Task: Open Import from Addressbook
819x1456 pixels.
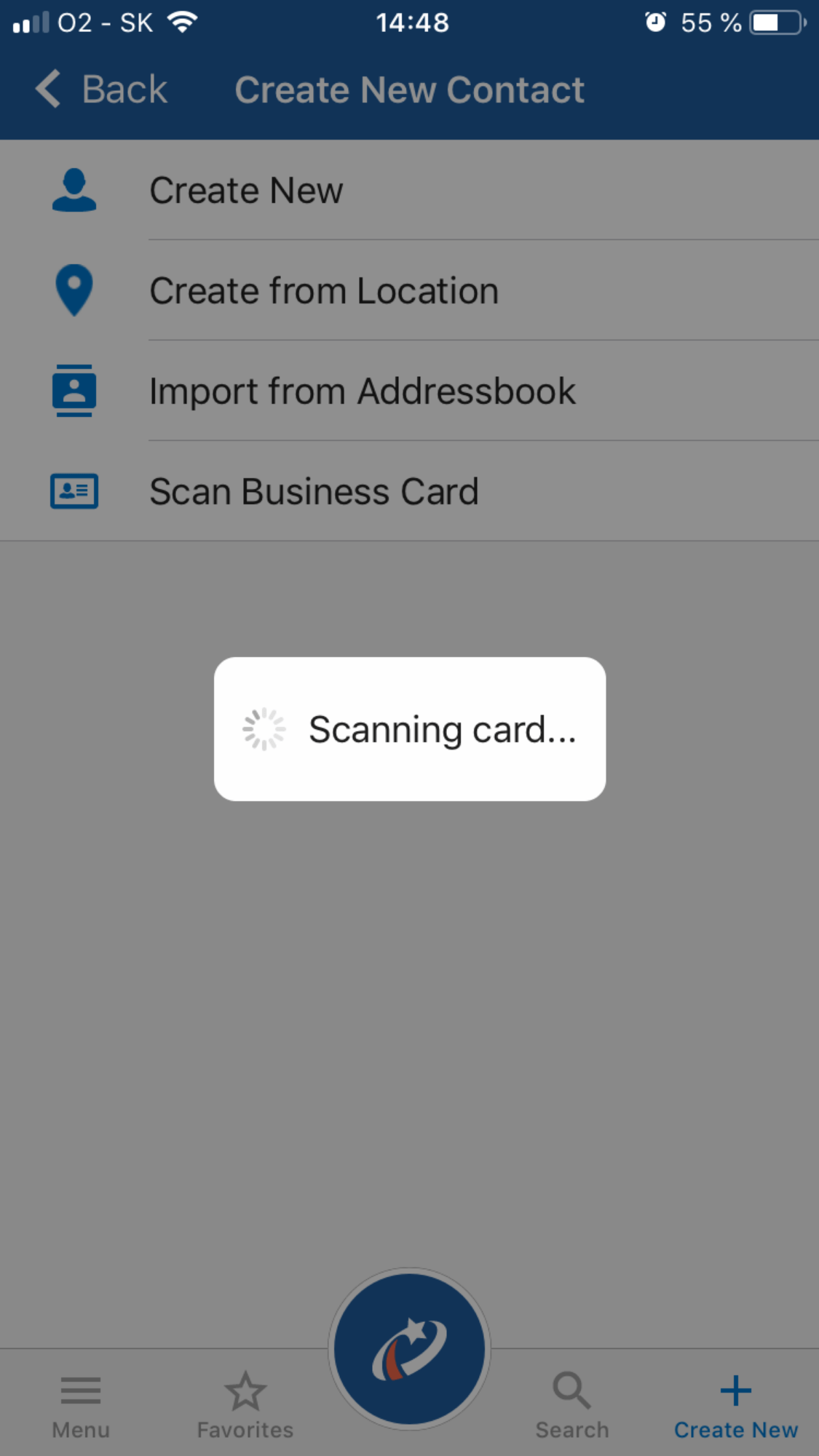Action: click(362, 391)
